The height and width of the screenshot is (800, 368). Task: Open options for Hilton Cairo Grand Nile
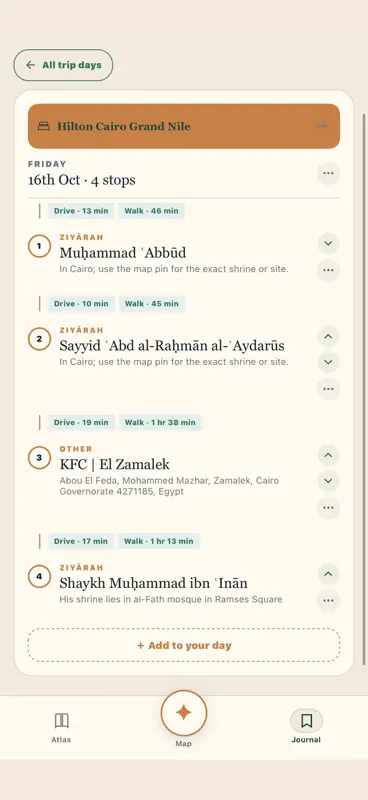[321, 126]
